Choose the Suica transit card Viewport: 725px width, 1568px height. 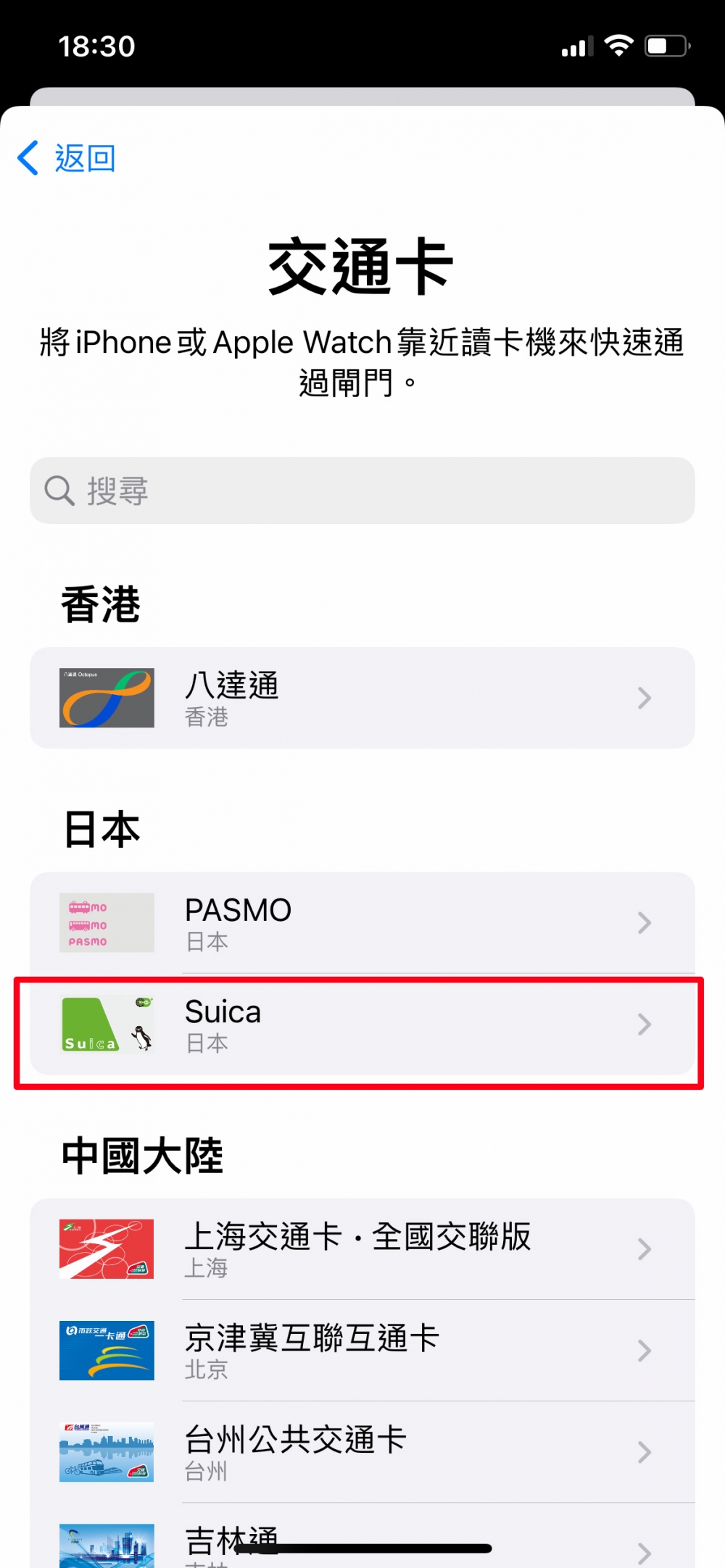point(362,1025)
